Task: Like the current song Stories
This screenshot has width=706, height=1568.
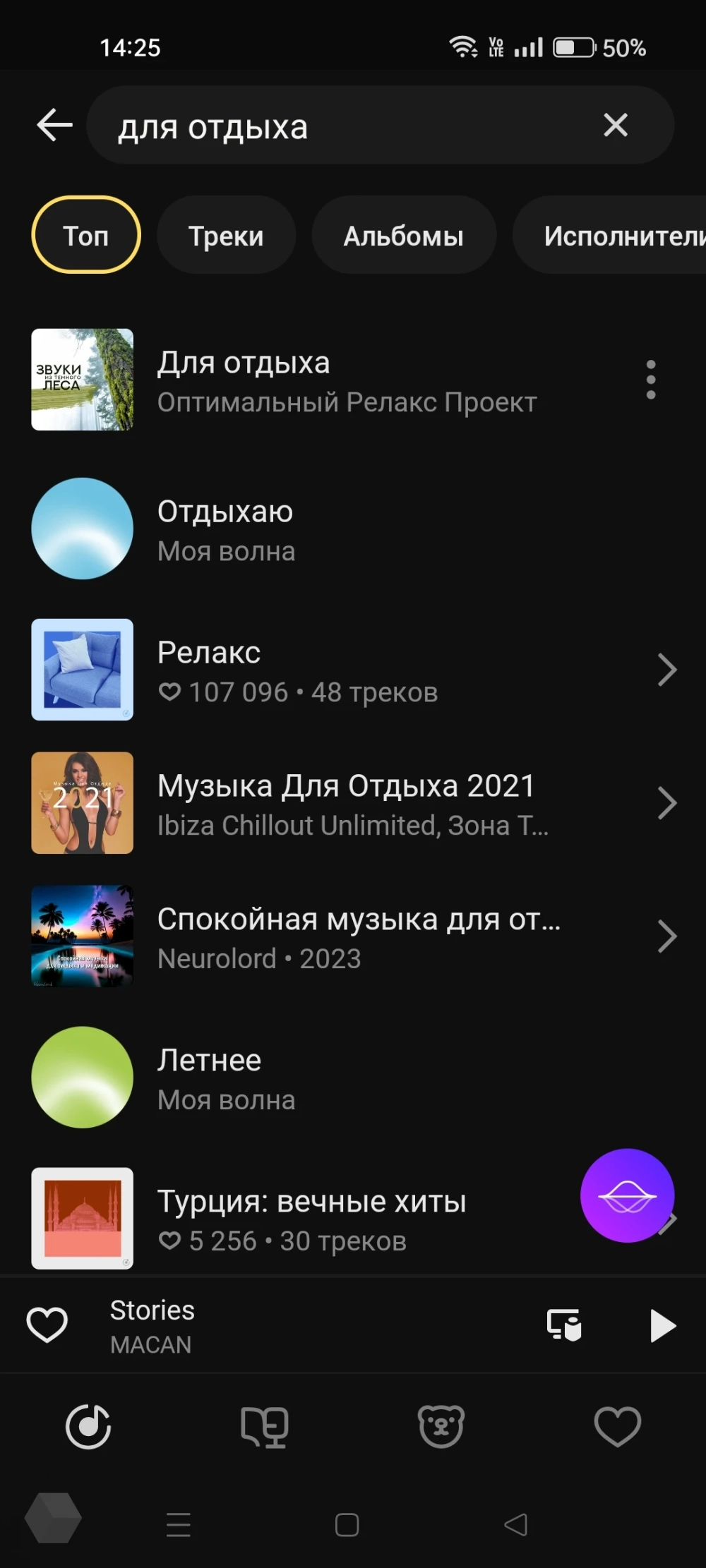Action: coord(47,1325)
